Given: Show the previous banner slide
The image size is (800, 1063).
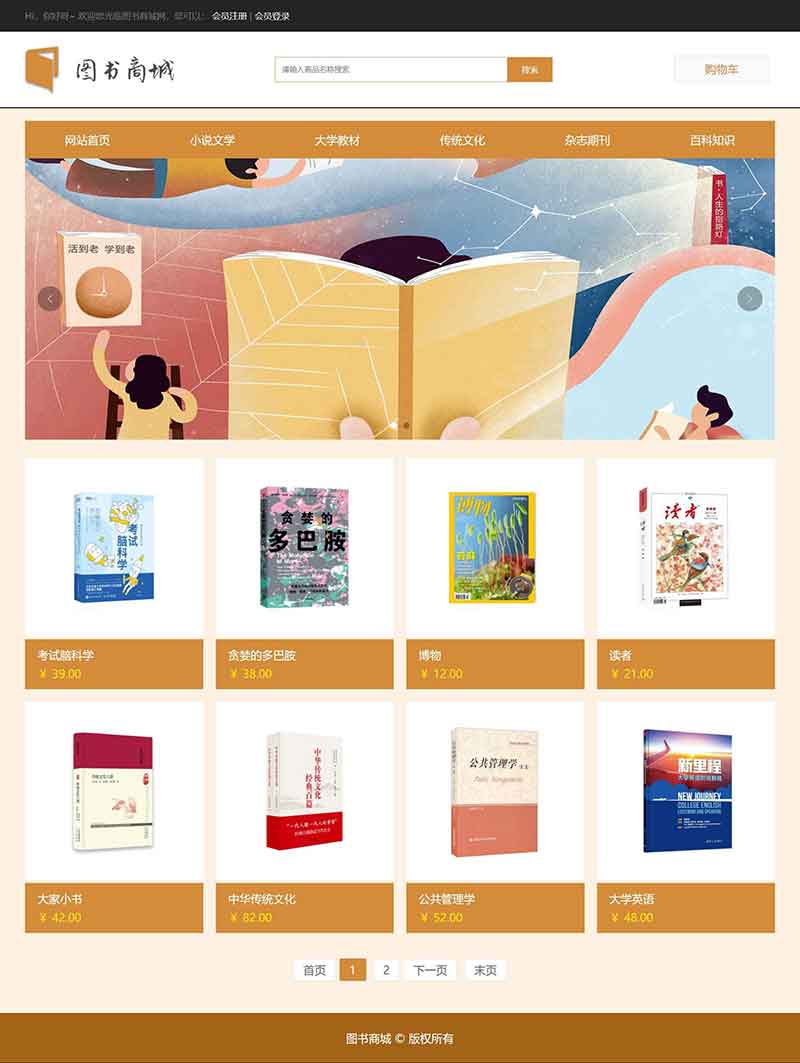Looking at the screenshot, I should [50, 298].
